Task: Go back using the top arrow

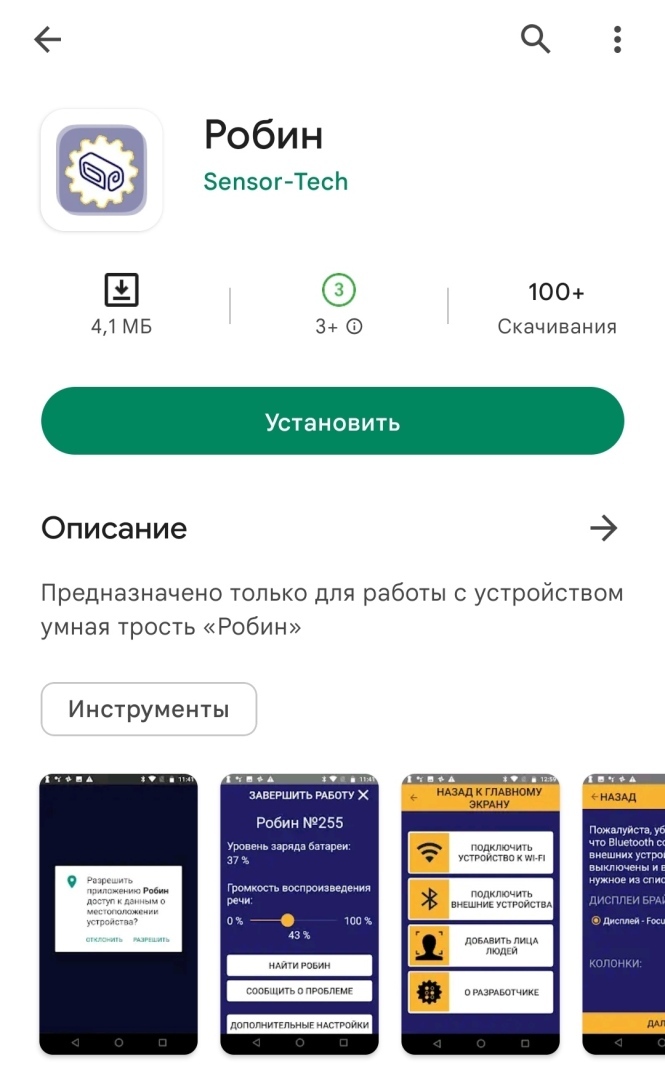Action: 48,40
